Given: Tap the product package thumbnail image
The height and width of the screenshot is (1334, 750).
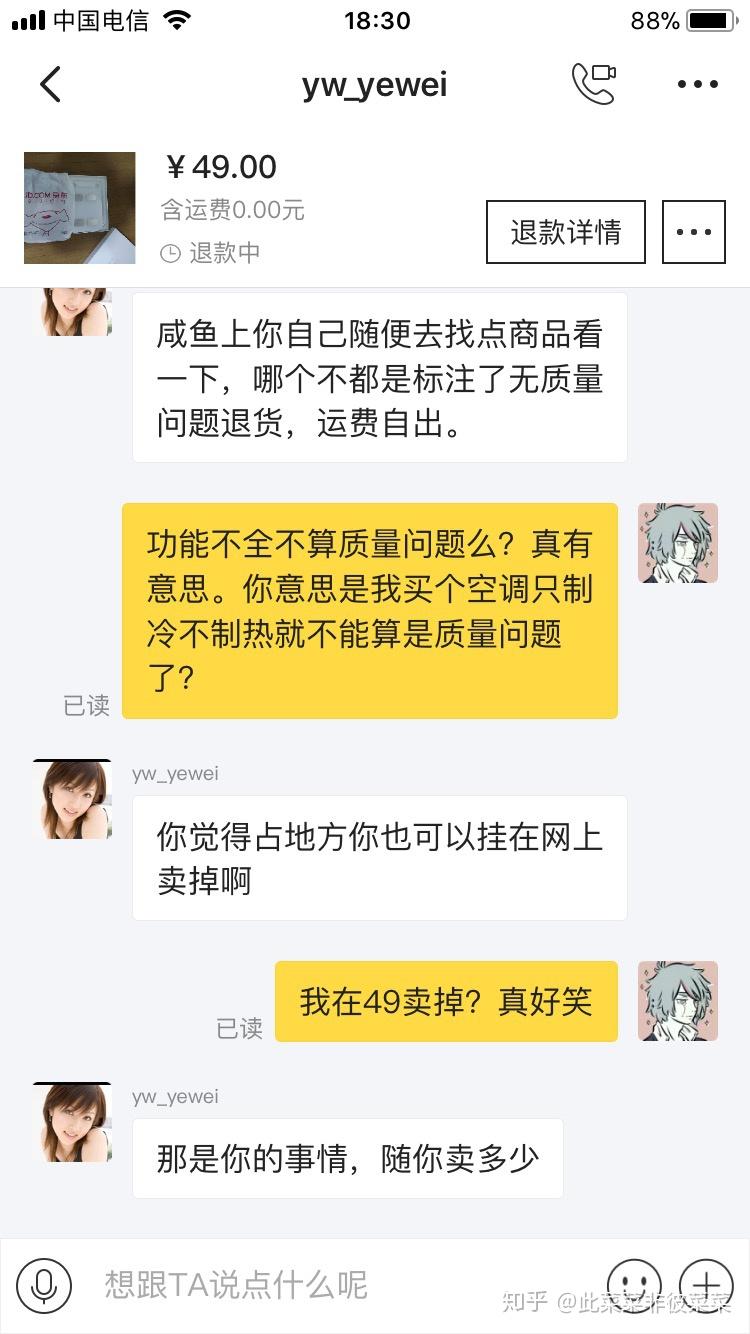Looking at the screenshot, I should pos(79,207).
